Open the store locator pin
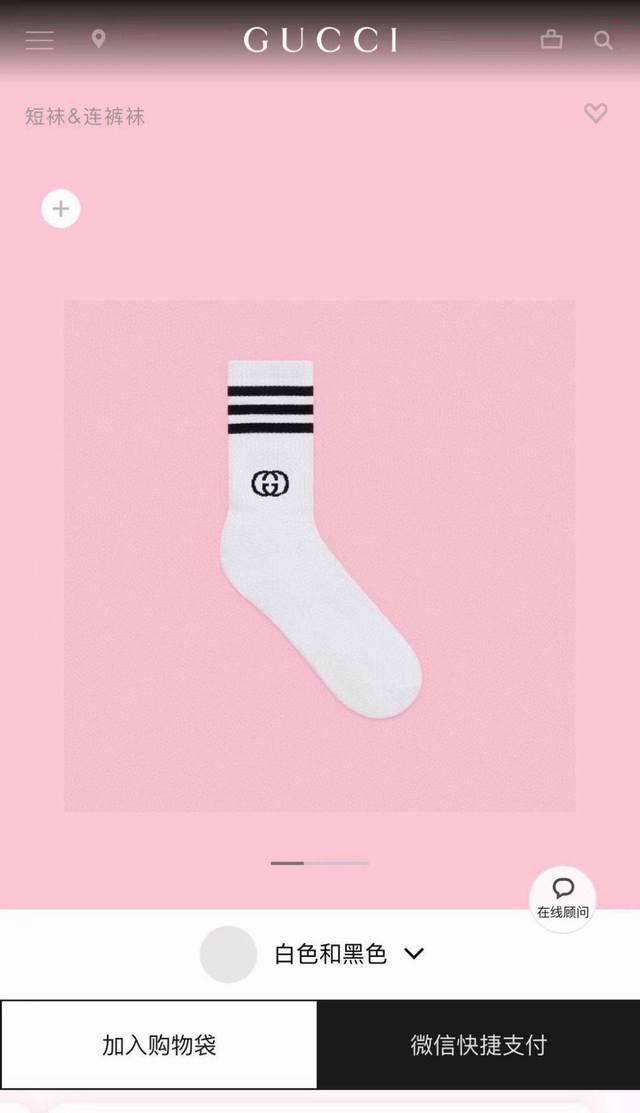Image resolution: width=640 pixels, height=1113 pixels. coord(98,39)
